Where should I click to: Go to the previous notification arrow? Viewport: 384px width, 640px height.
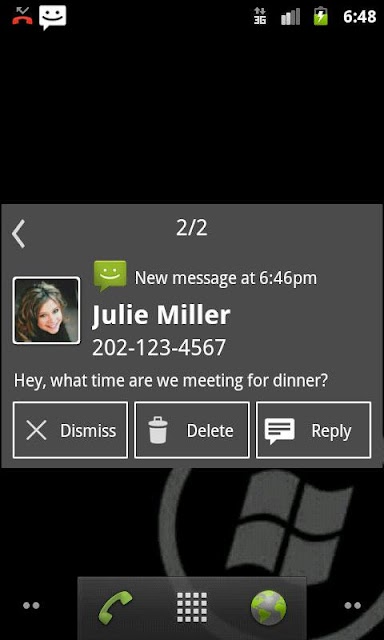pyautogui.click(x=18, y=234)
